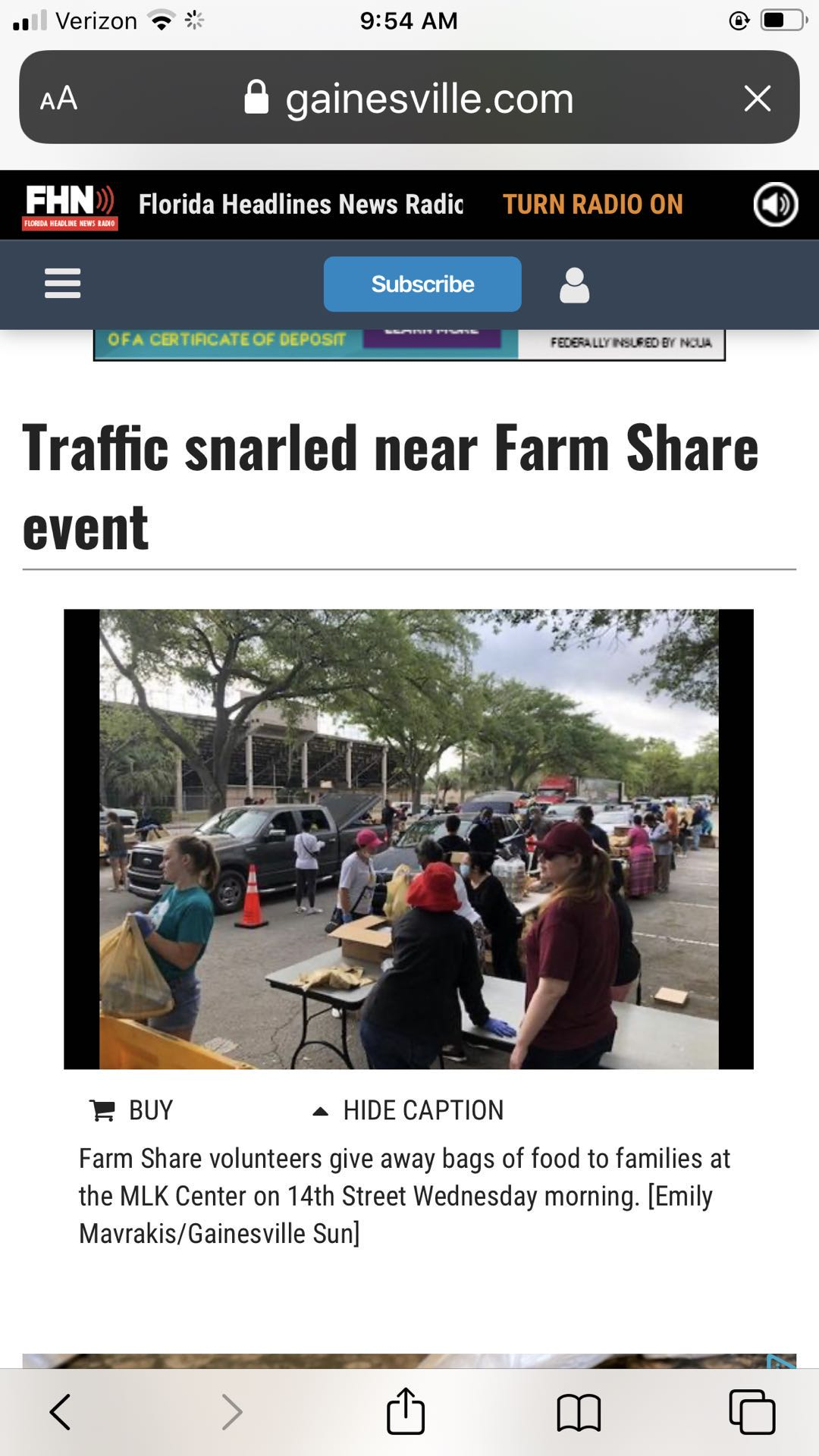Screen dimensions: 819x1456
Task: Open the AA reader text options
Action: pos(59,98)
